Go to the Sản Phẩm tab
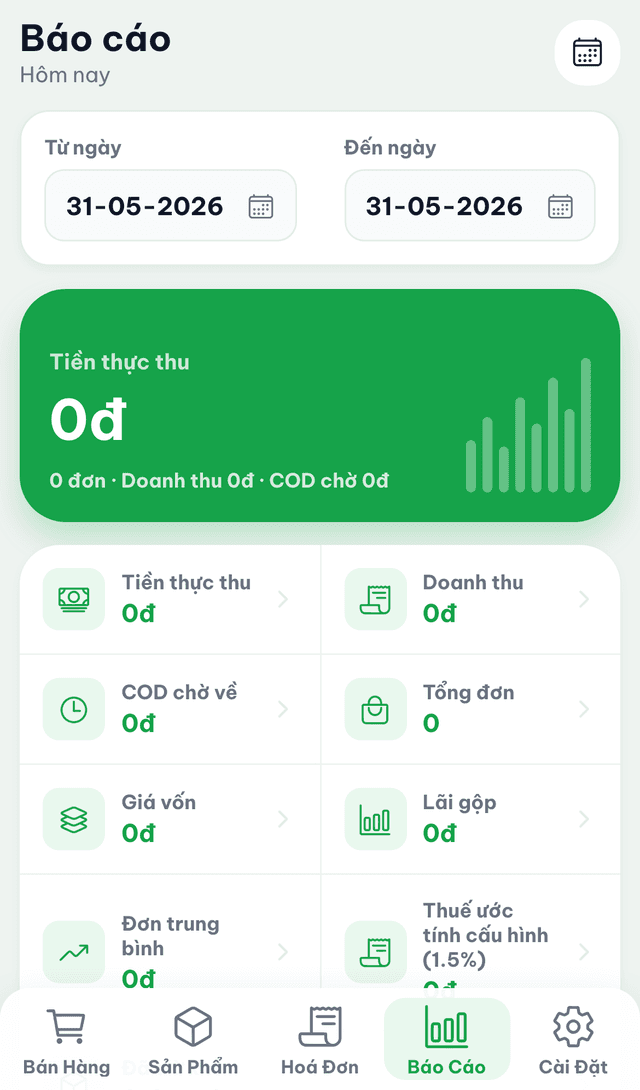Viewport: 640px width, 1090px height. pos(193,1040)
